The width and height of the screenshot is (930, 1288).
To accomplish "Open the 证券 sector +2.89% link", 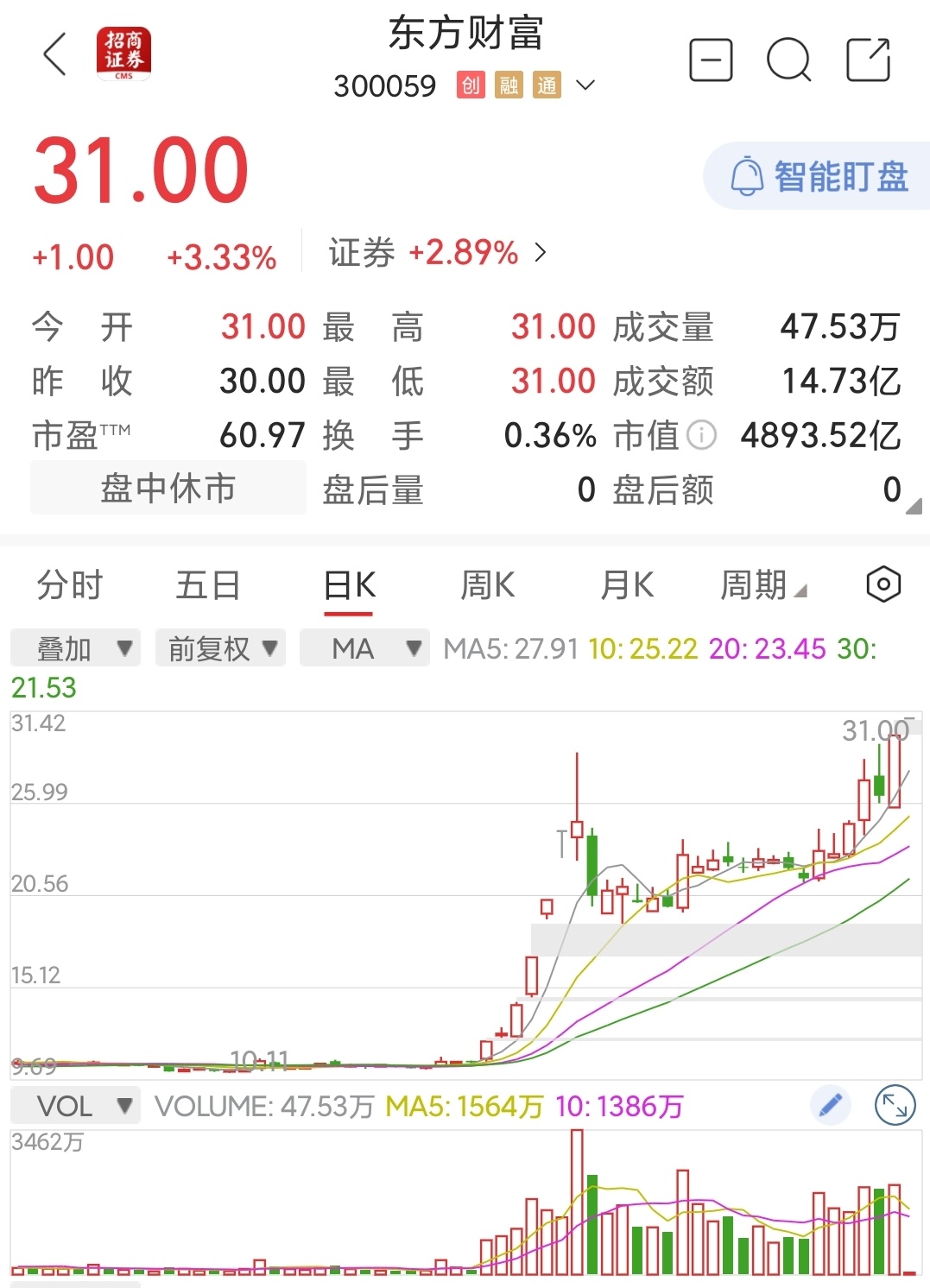I will pos(437,253).
